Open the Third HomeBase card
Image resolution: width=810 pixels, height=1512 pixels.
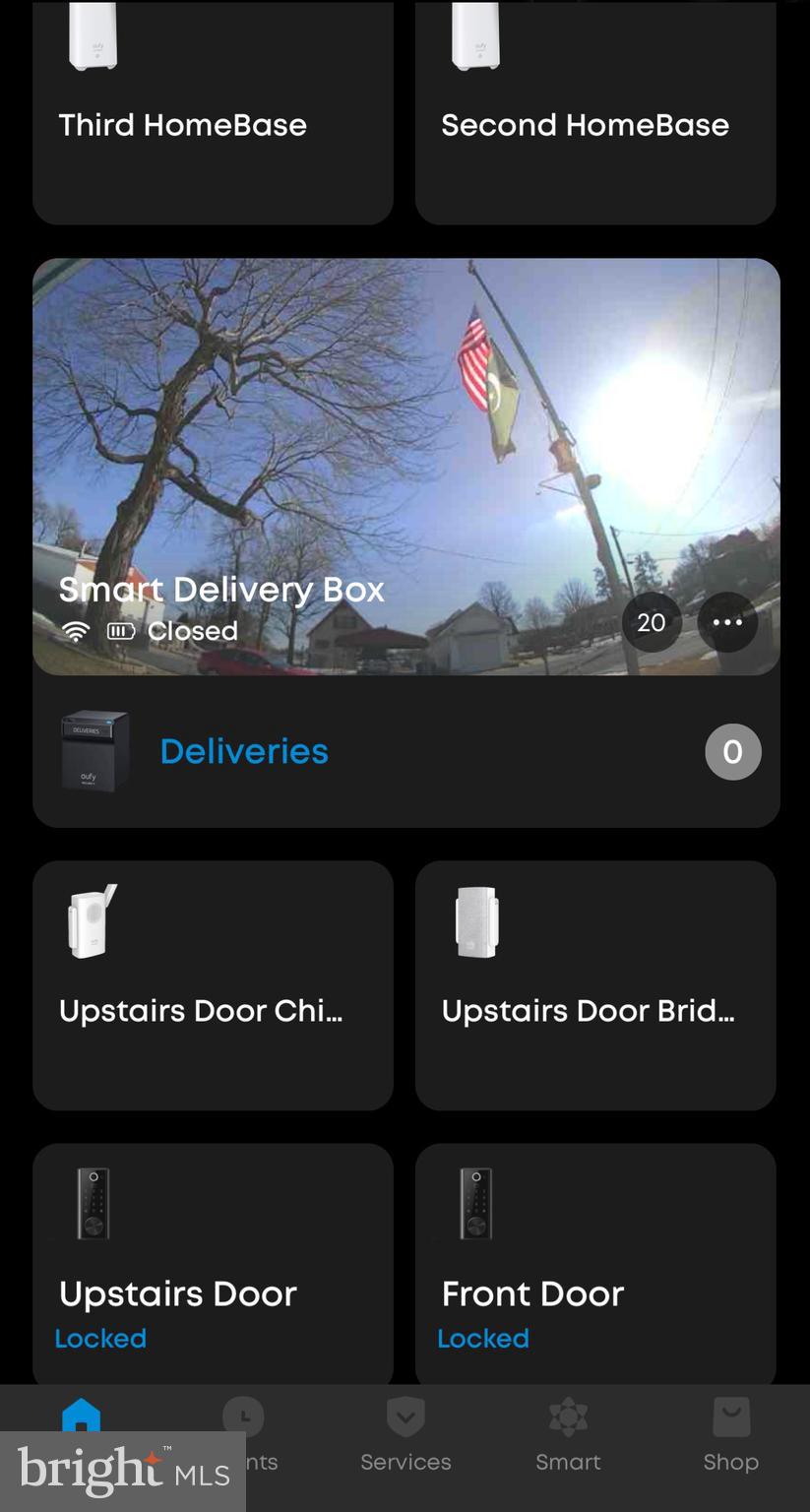click(213, 113)
